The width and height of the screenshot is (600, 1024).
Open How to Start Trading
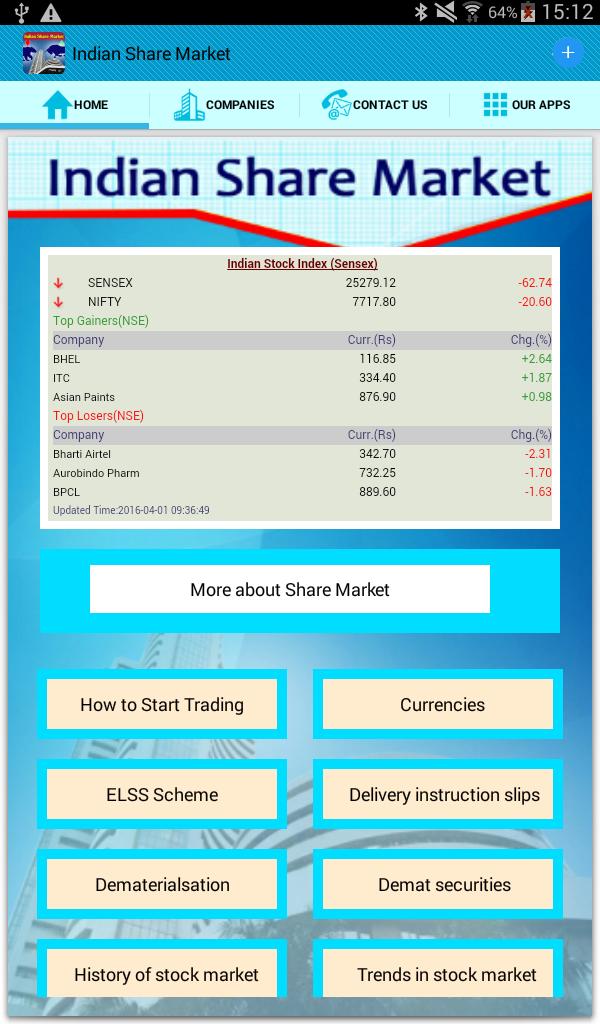(x=162, y=705)
